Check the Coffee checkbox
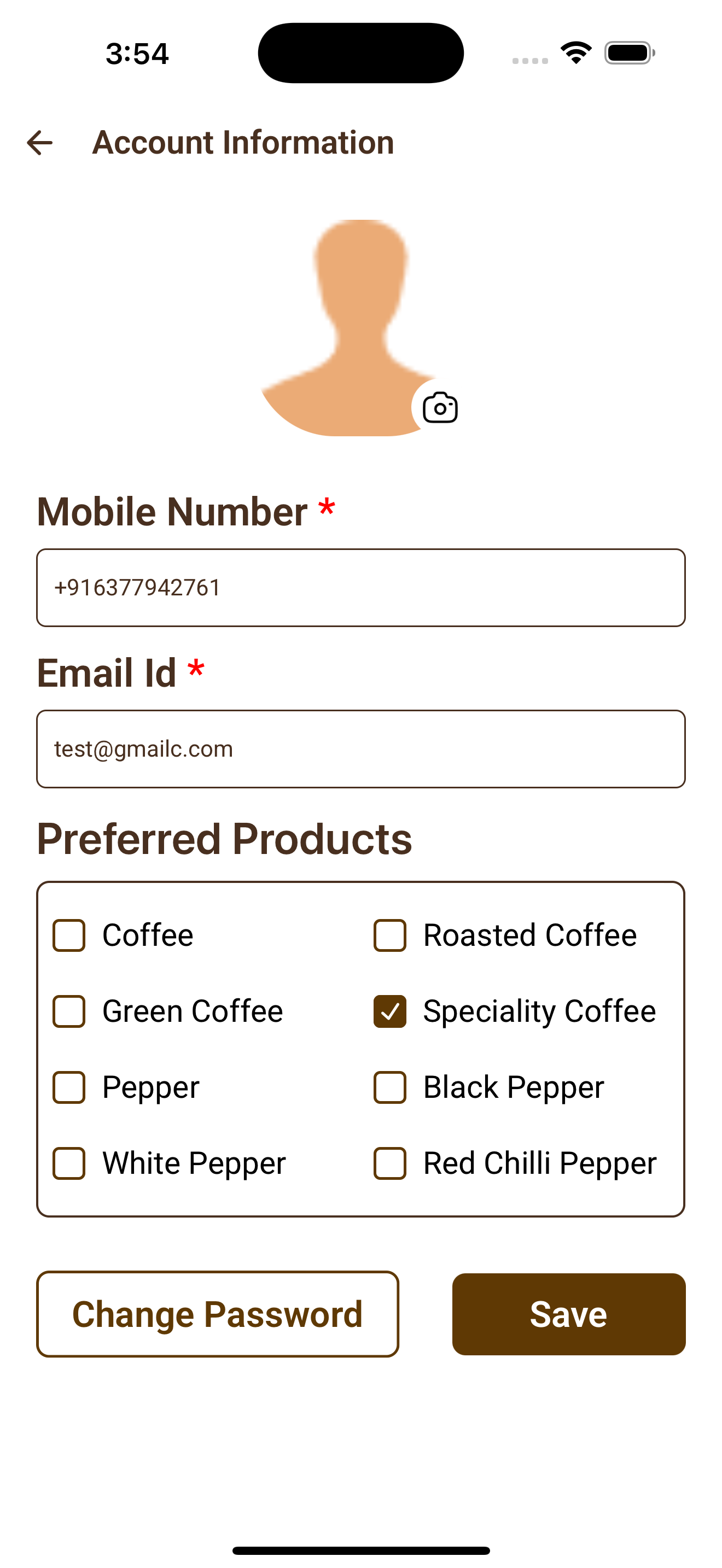722x1568 pixels. pos(69,935)
